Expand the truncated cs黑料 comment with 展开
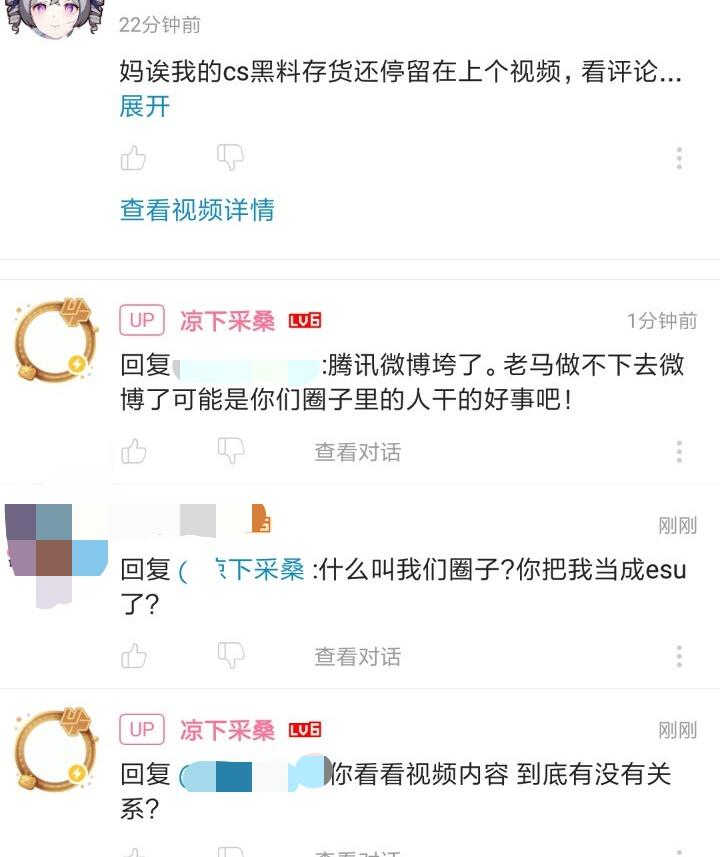 145,106
